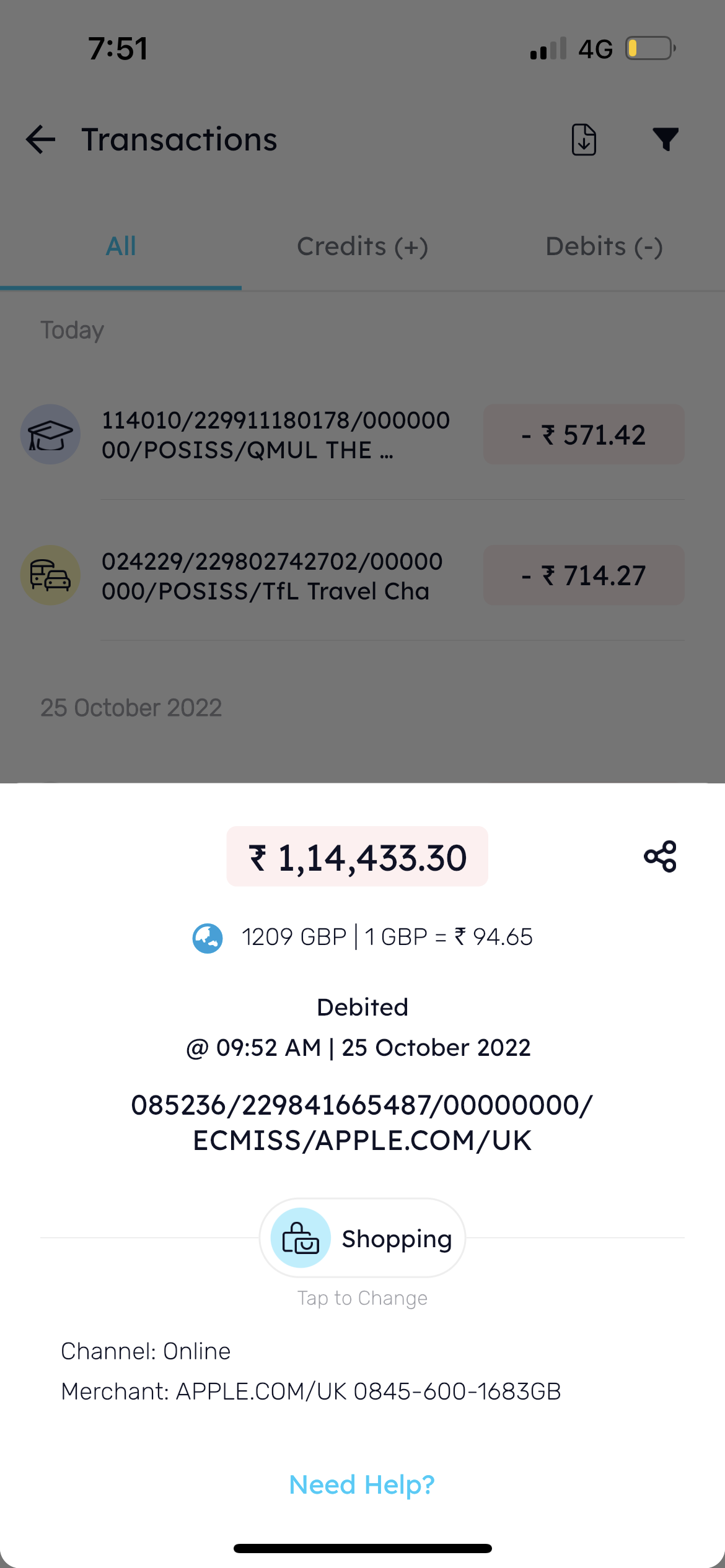The image size is (725, 1568).
Task: Switch to the Debits (-) tab
Action: point(604,246)
